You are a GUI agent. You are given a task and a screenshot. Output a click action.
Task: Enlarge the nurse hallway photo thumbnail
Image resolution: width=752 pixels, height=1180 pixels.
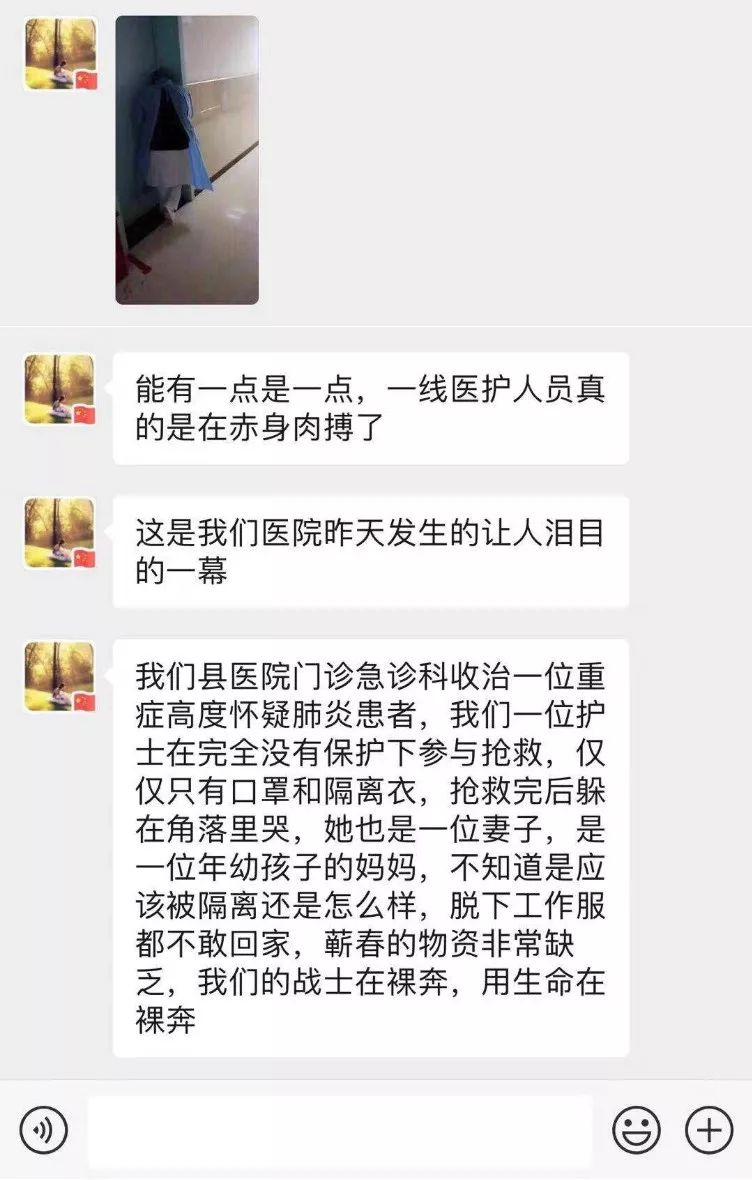pos(188,160)
